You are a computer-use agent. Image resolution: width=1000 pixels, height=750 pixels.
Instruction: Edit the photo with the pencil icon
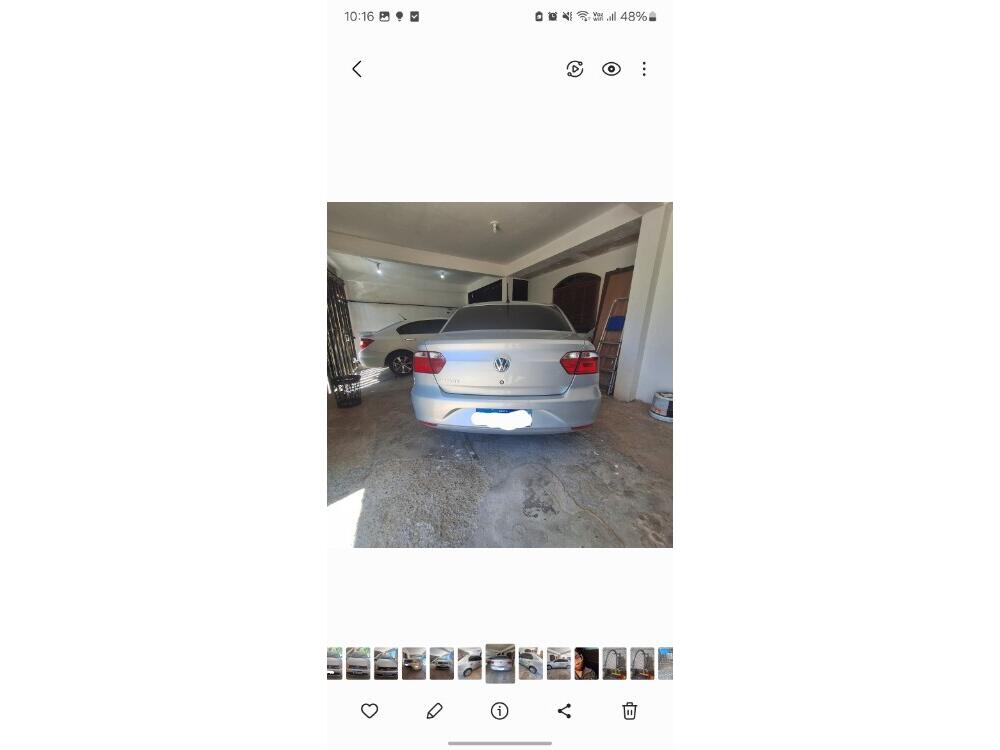[x=434, y=711]
